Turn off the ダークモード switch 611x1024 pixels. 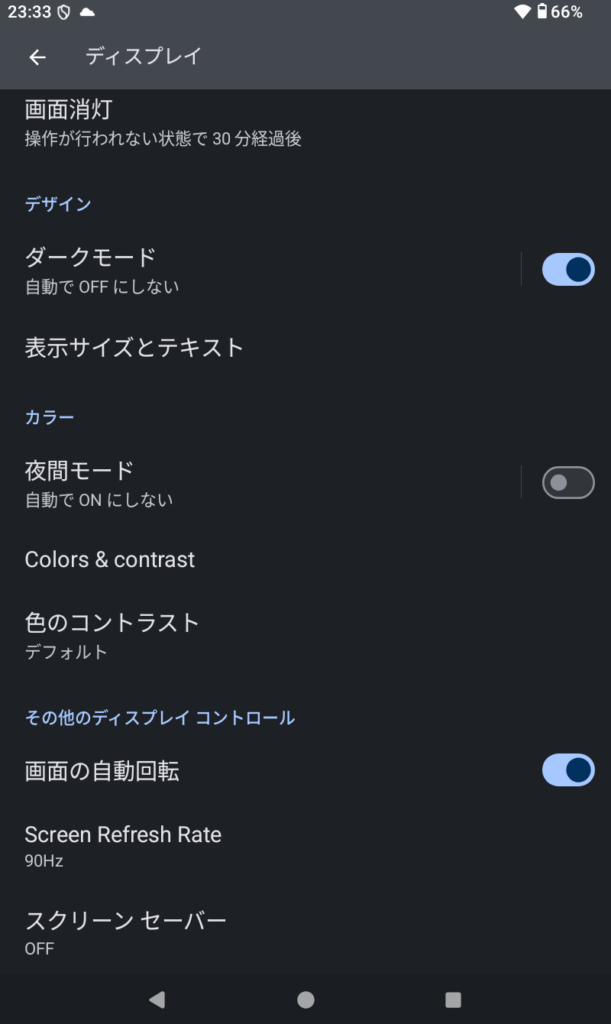[x=567, y=269]
